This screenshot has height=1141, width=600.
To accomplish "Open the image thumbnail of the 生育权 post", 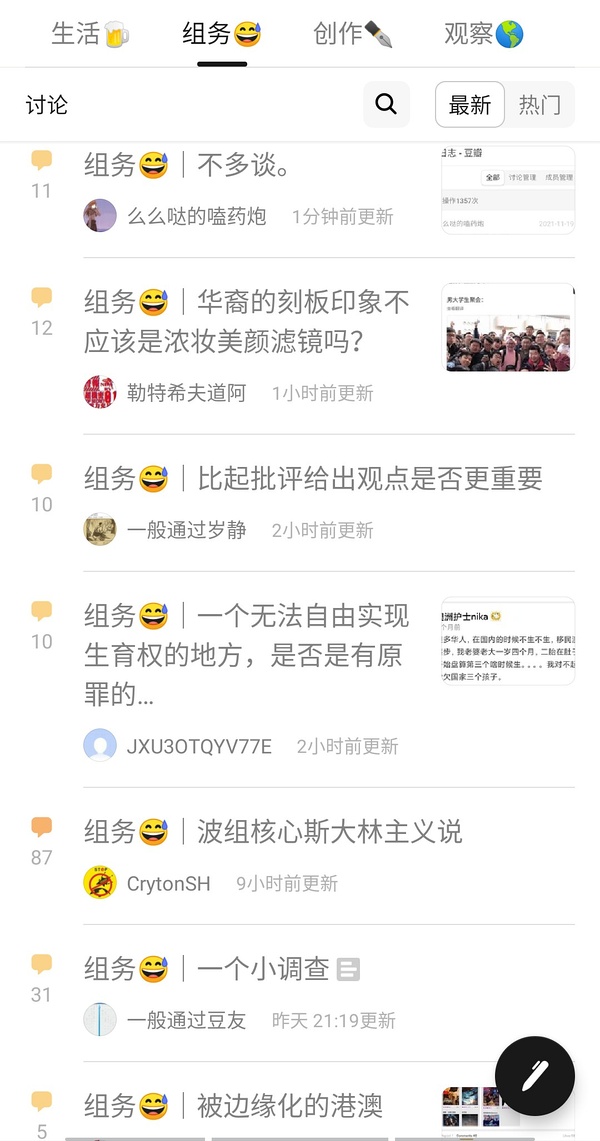I will [x=508, y=641].
